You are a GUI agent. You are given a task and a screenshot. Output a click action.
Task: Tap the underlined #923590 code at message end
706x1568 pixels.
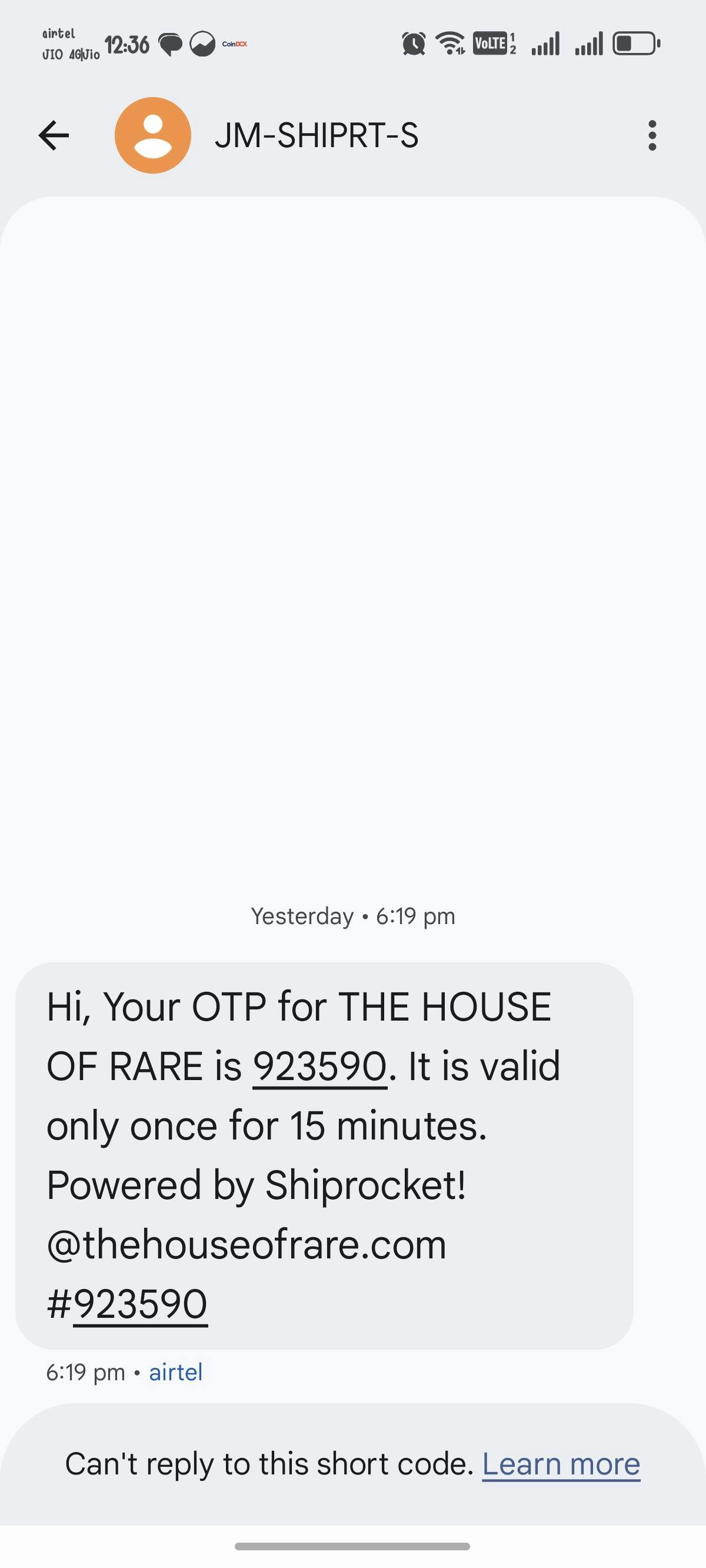pos(140,1304)
